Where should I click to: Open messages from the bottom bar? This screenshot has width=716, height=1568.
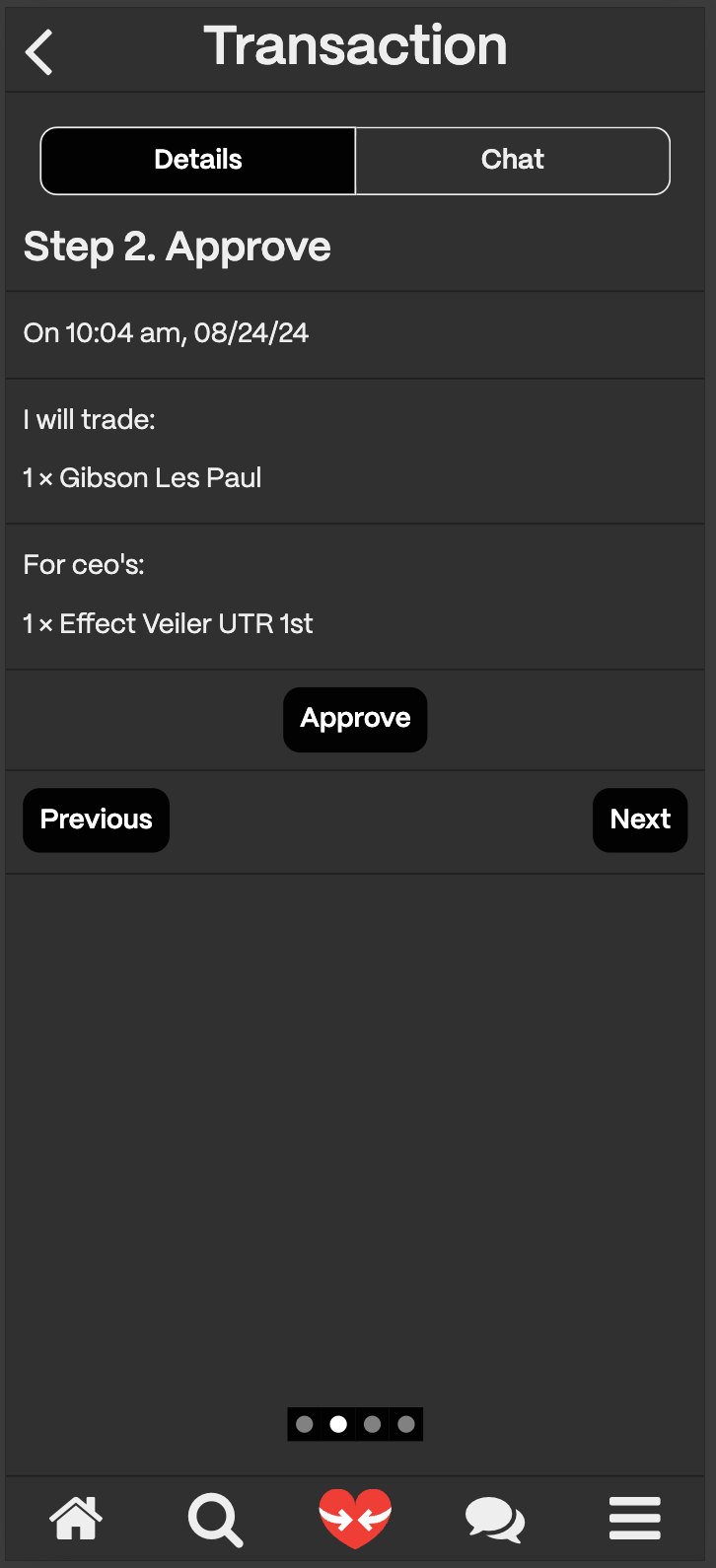tap(495, 1519)
